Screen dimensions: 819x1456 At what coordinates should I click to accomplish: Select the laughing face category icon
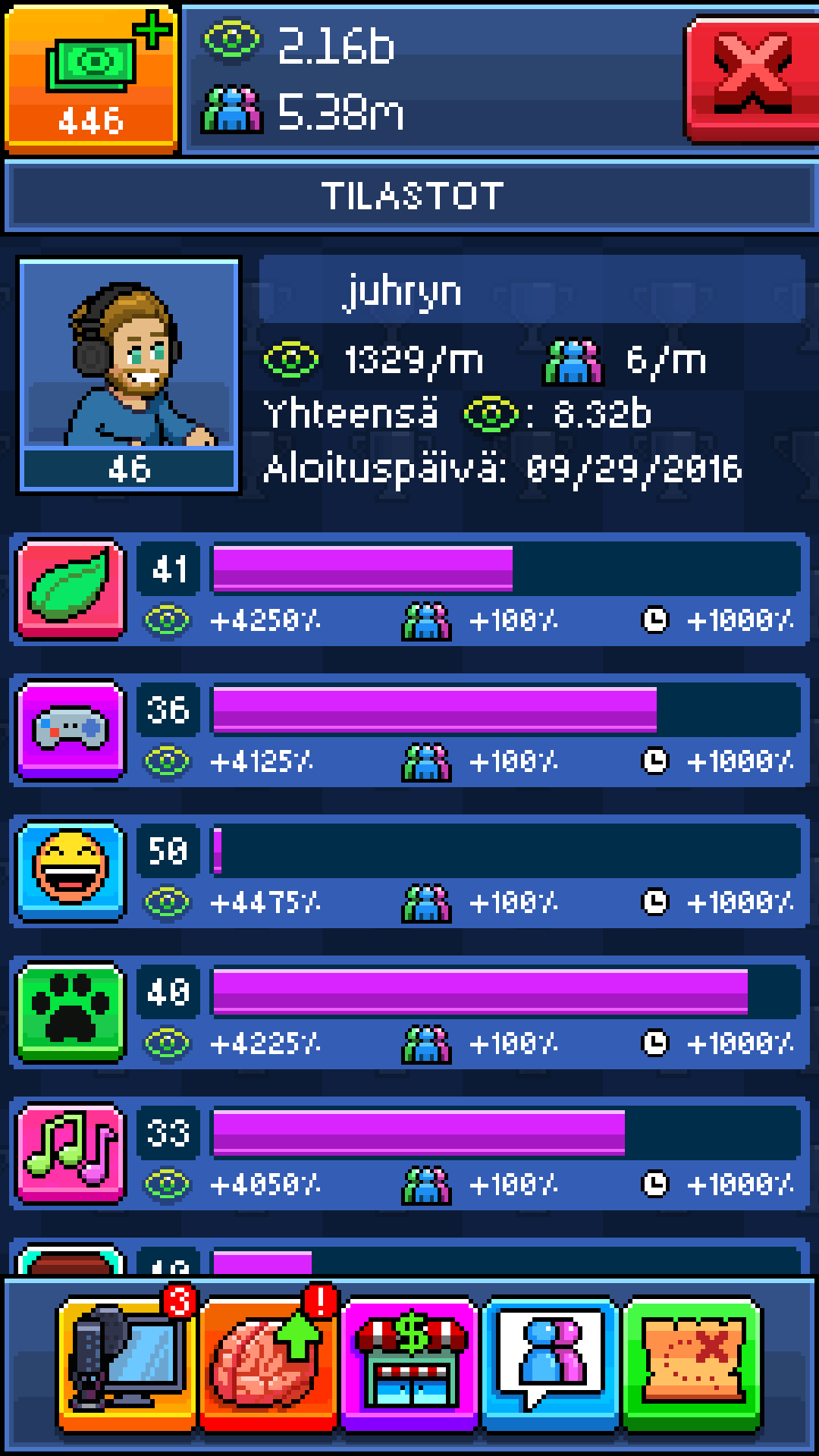pyautogui.click(x=71, y=871)
